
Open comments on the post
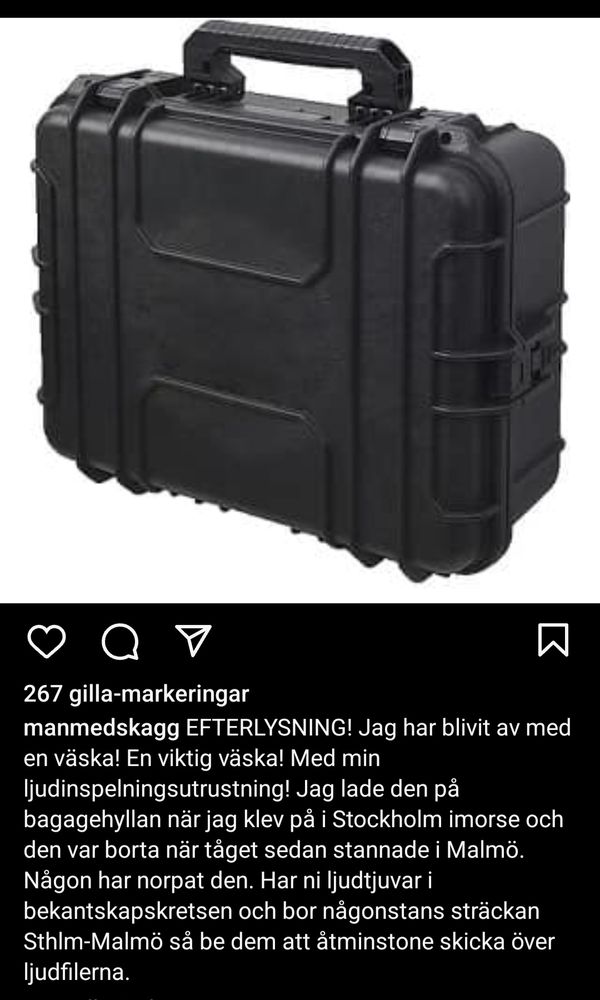tap(120, 640)
